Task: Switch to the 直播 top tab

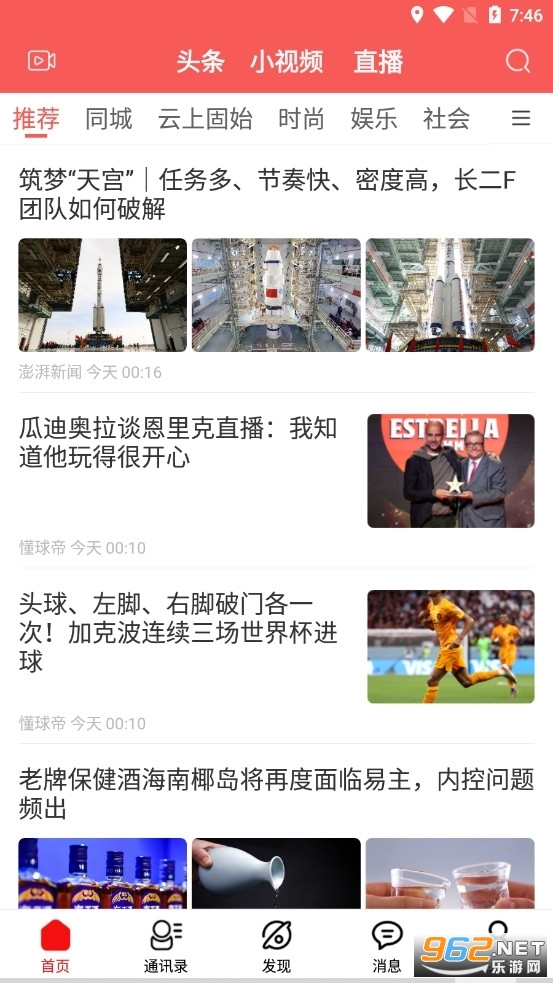Action: pos(378,61)
